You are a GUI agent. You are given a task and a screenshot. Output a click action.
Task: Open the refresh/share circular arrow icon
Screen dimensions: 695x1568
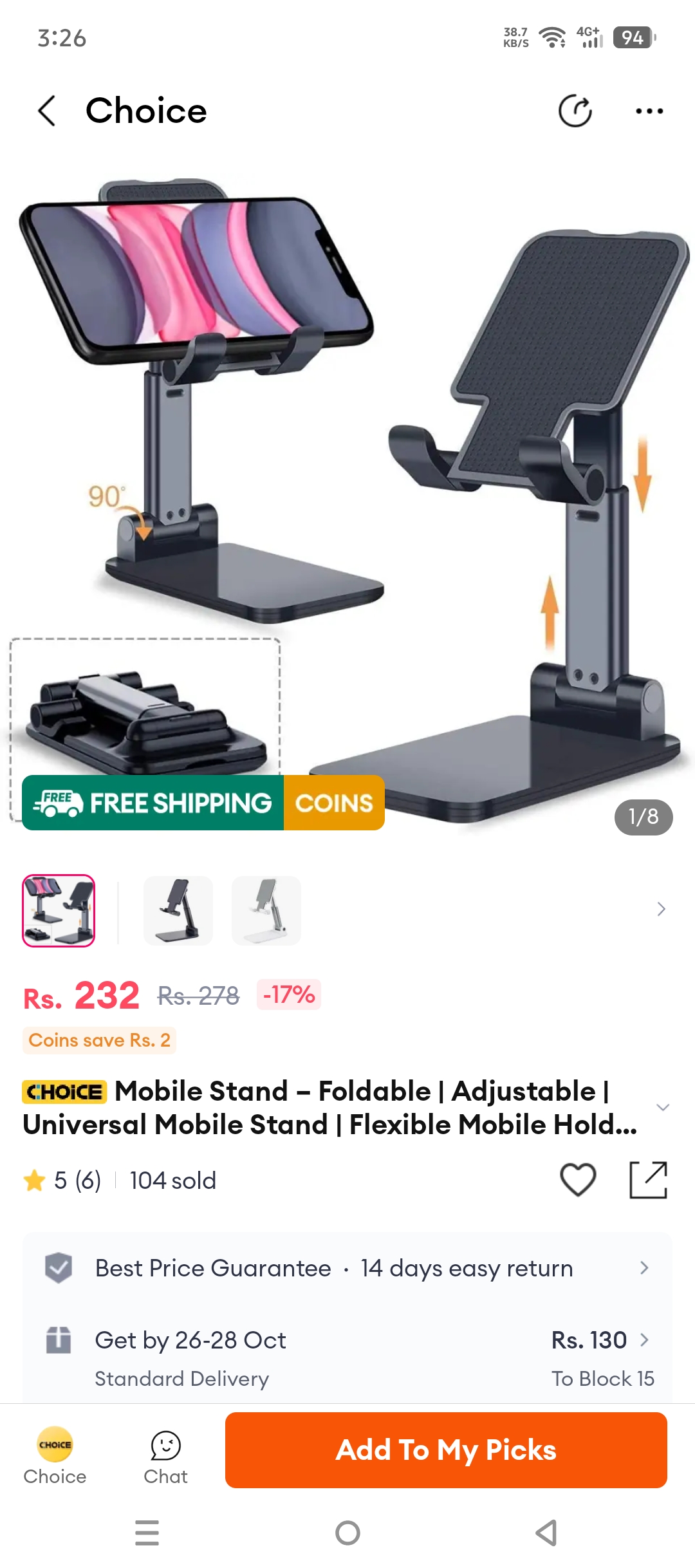tap(575, 111)
